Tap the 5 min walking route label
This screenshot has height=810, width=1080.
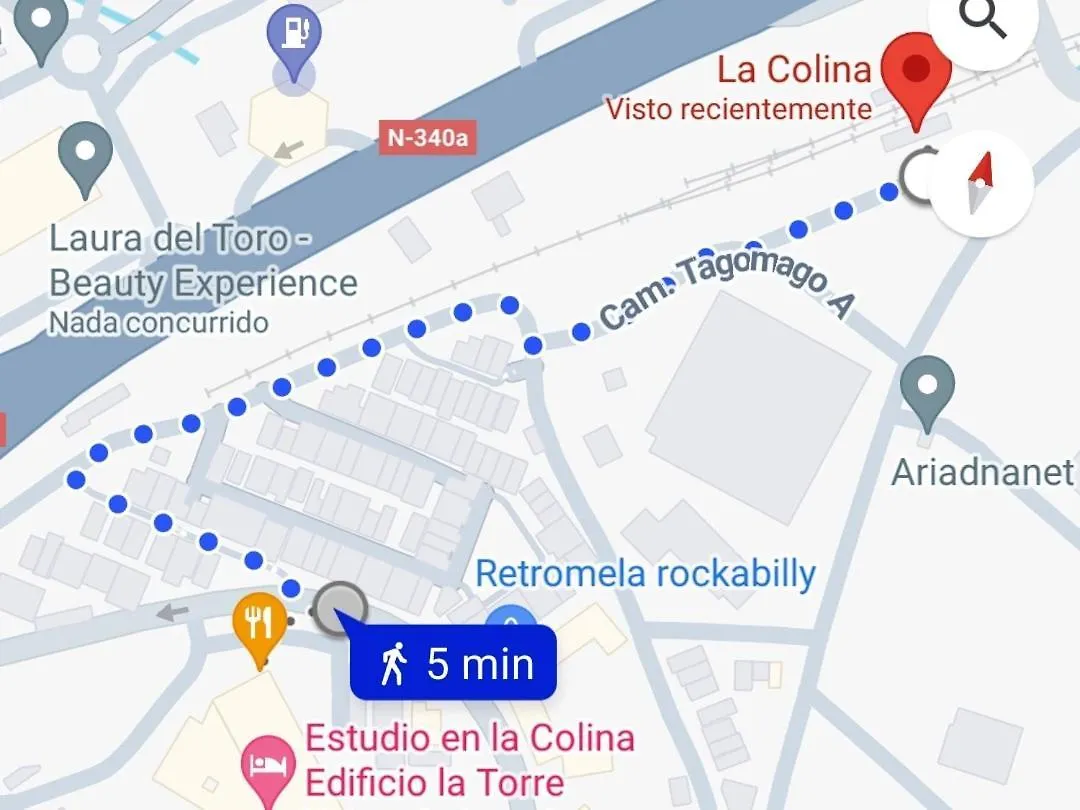pyautogui.click(x=455, y=664)
